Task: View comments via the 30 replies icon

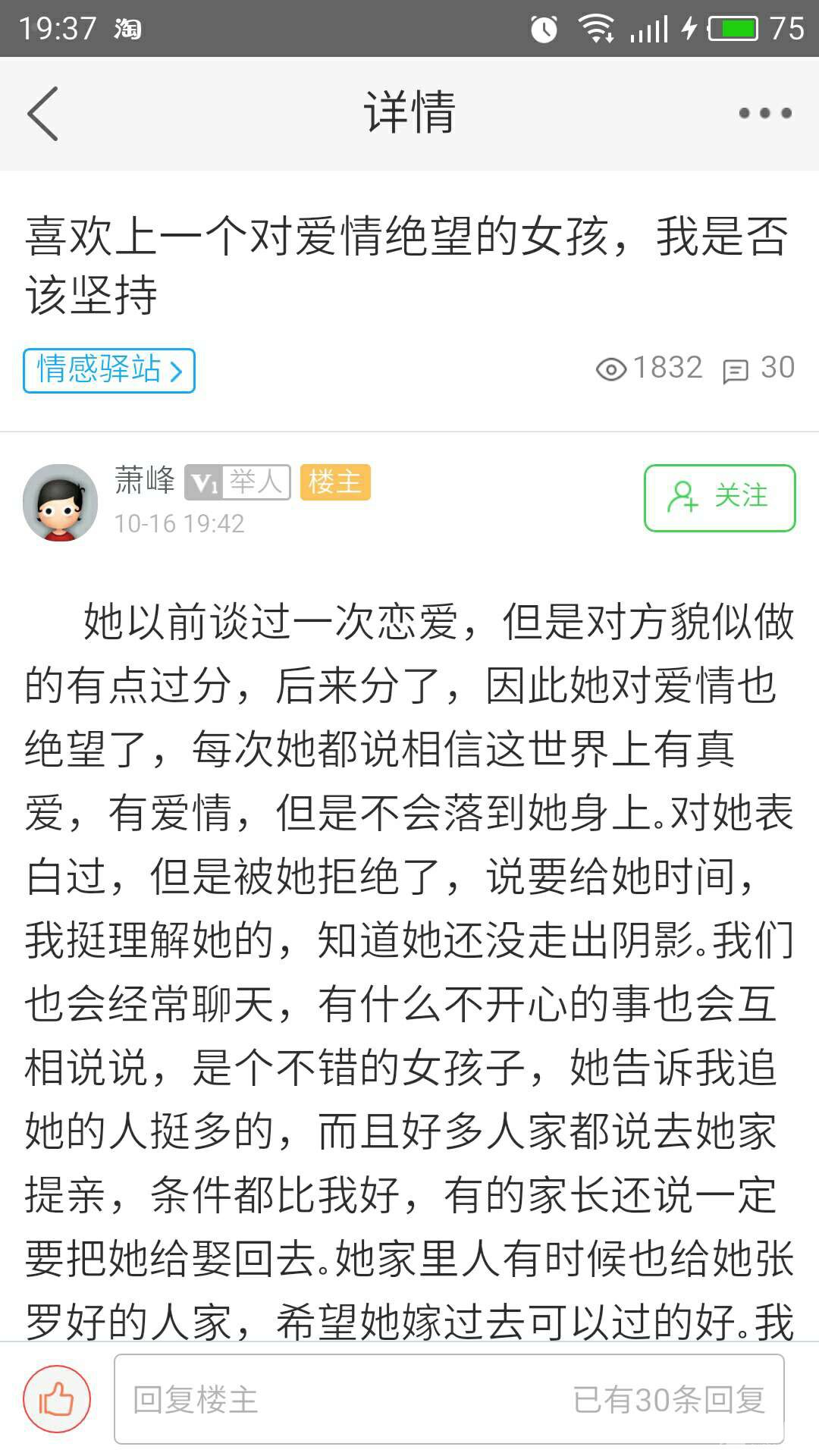Action: tap(736, 371)
